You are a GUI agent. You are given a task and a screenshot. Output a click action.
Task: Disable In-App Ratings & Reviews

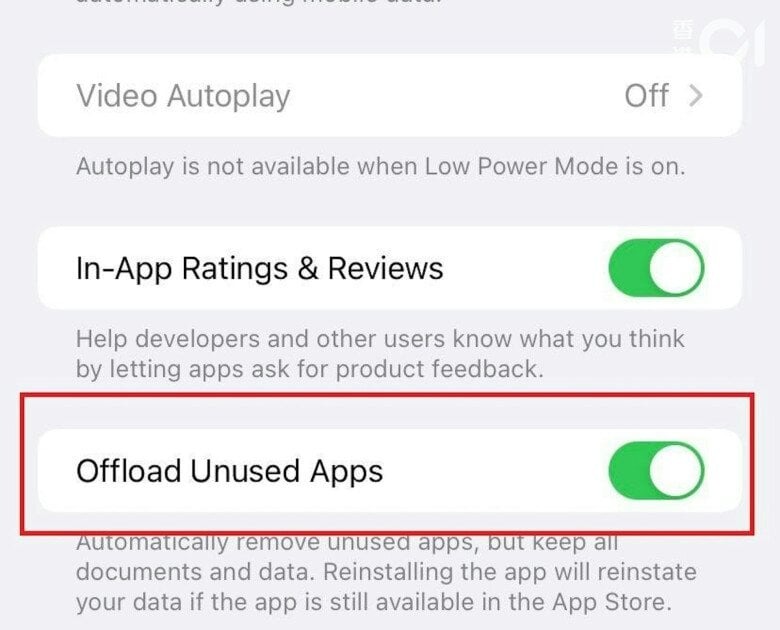click(x=656, y=268)
